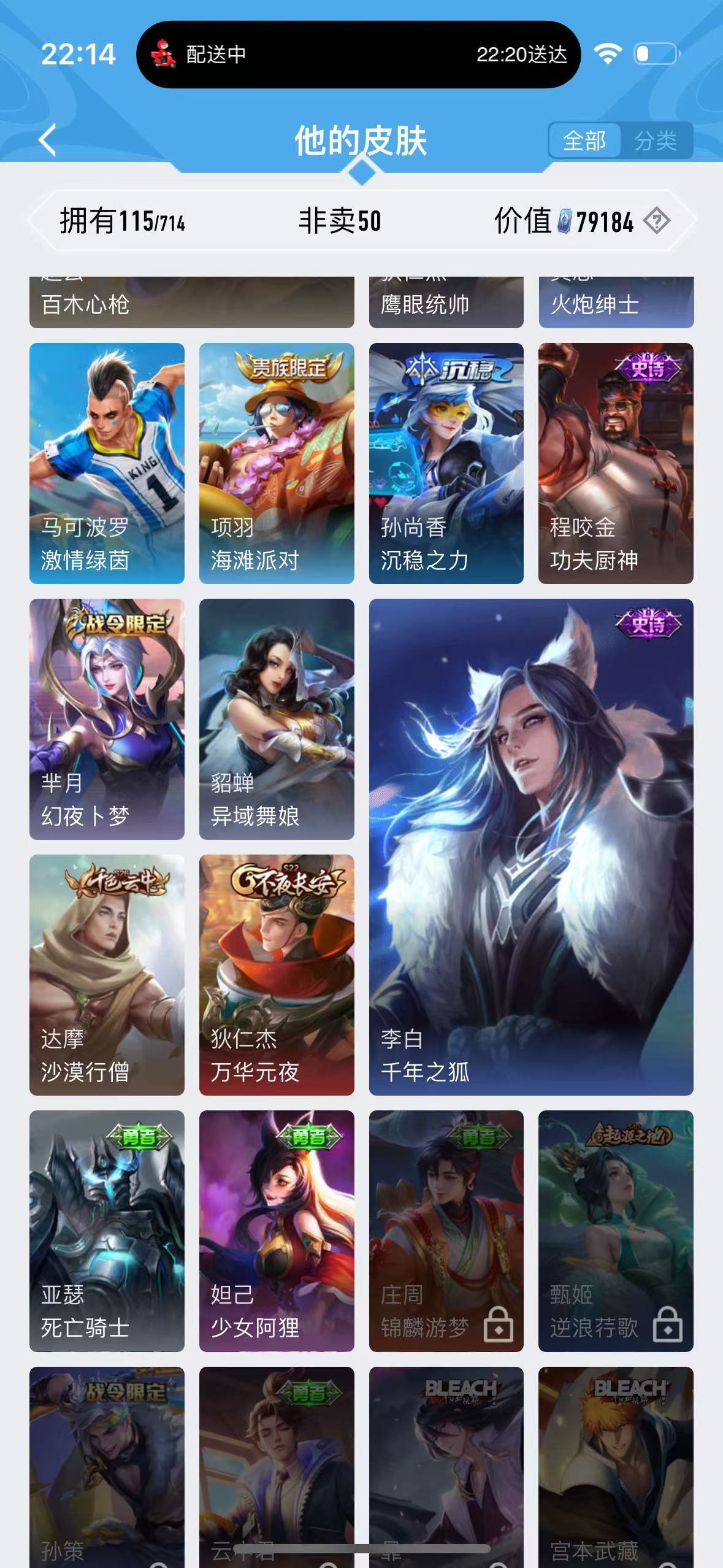View 程咬金 功夫厨神 skin
Screen dimensions: 723x1568
click(616, 463)
